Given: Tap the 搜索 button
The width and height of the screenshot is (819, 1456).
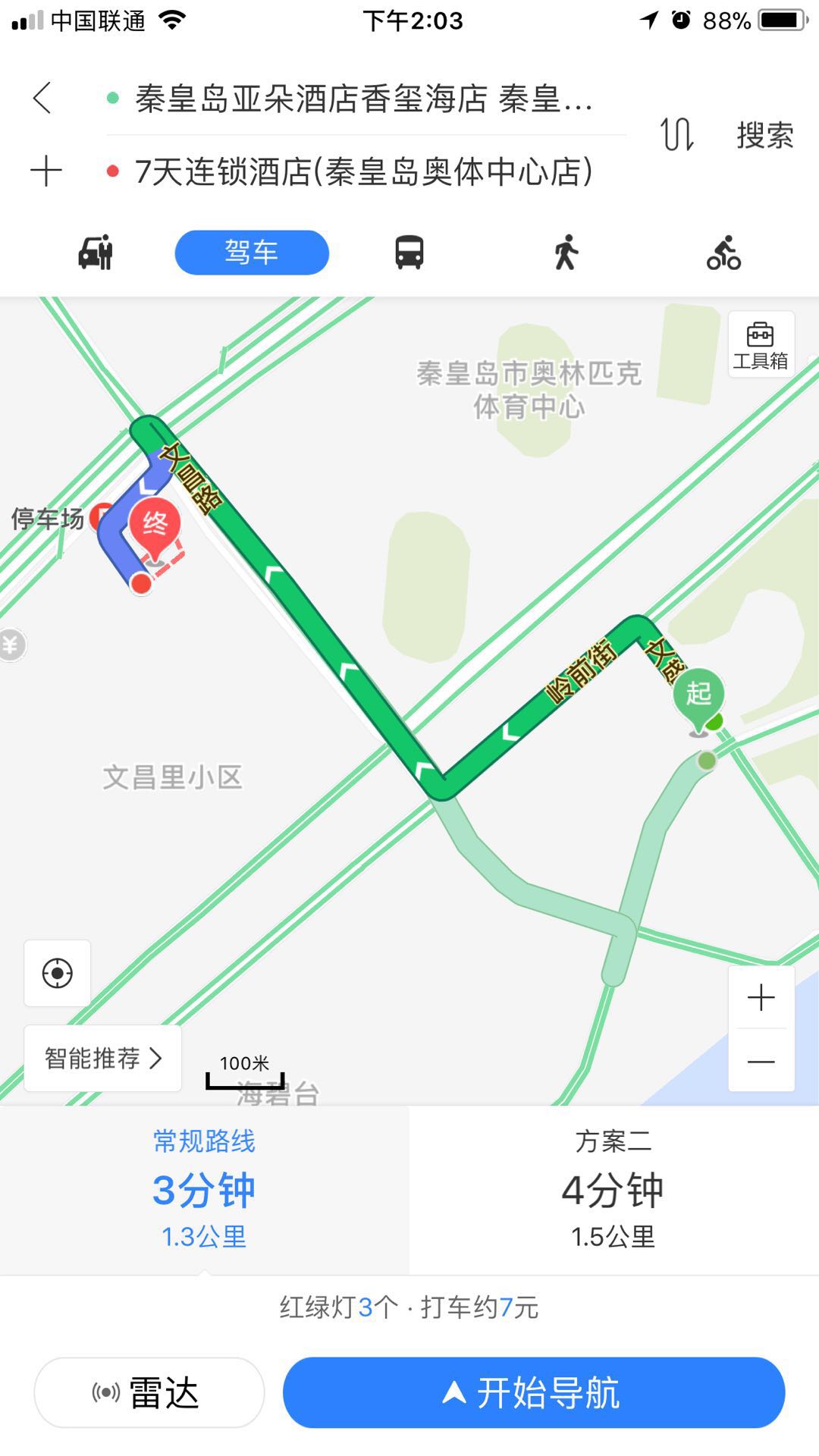Looking at the screenshot, I should (x=764, y=135).
